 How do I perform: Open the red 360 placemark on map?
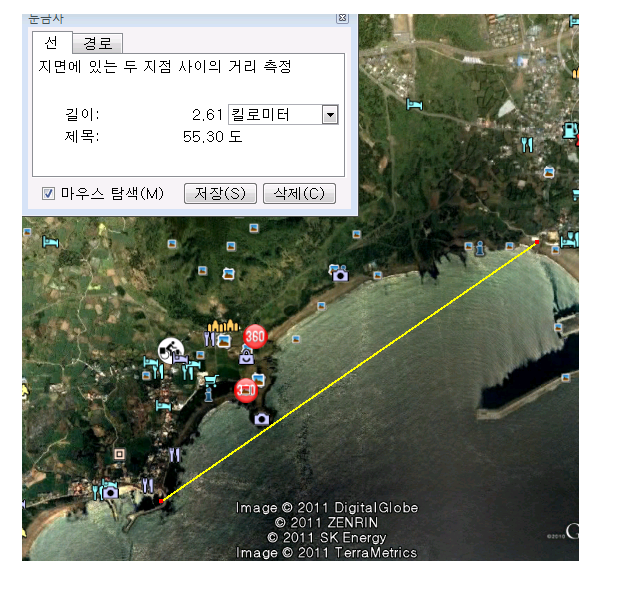pyautogui.click(x=254, y=336)
